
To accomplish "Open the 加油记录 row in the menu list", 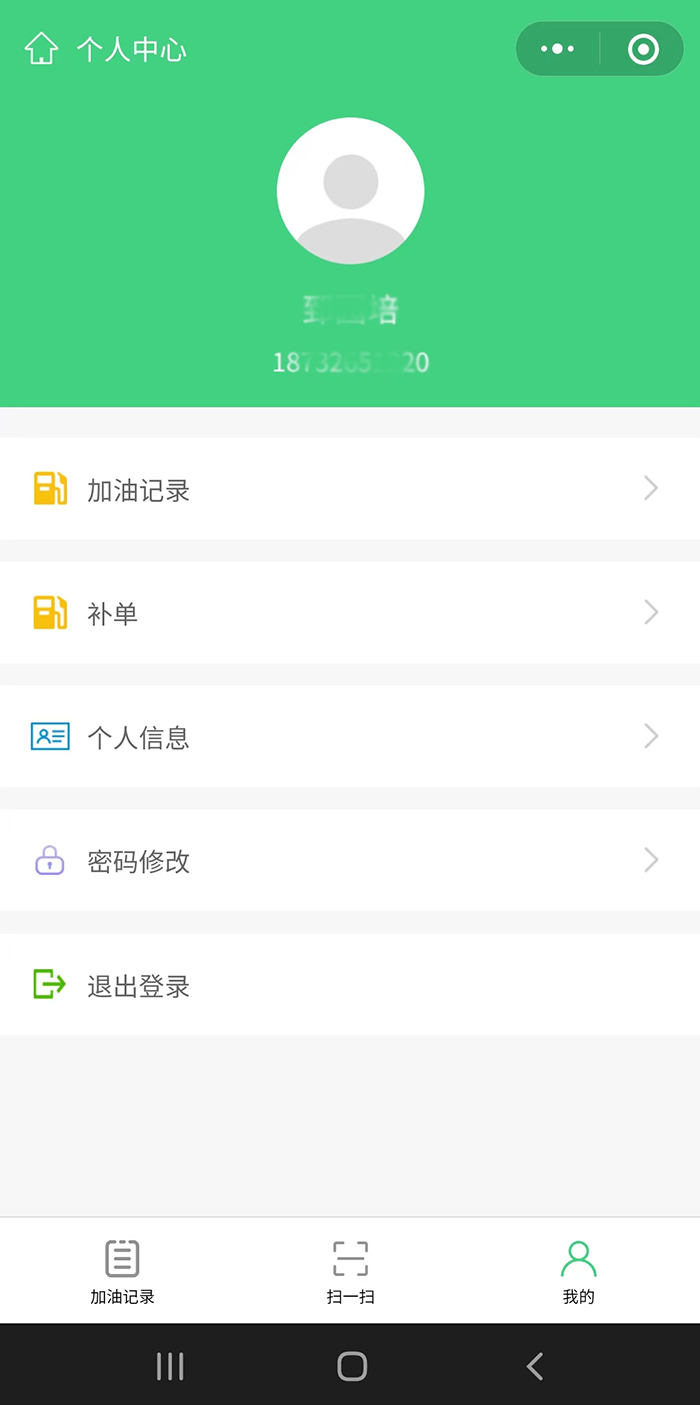I will pos(350,489).
